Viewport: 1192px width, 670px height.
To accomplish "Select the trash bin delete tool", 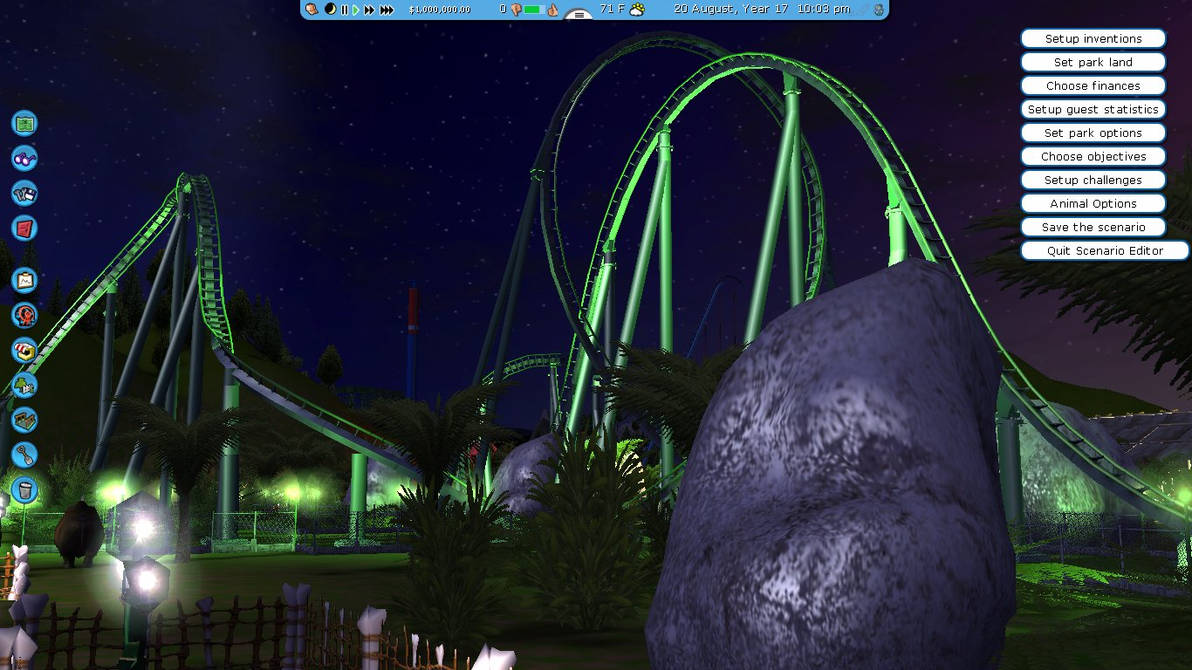I will (24, 490).
